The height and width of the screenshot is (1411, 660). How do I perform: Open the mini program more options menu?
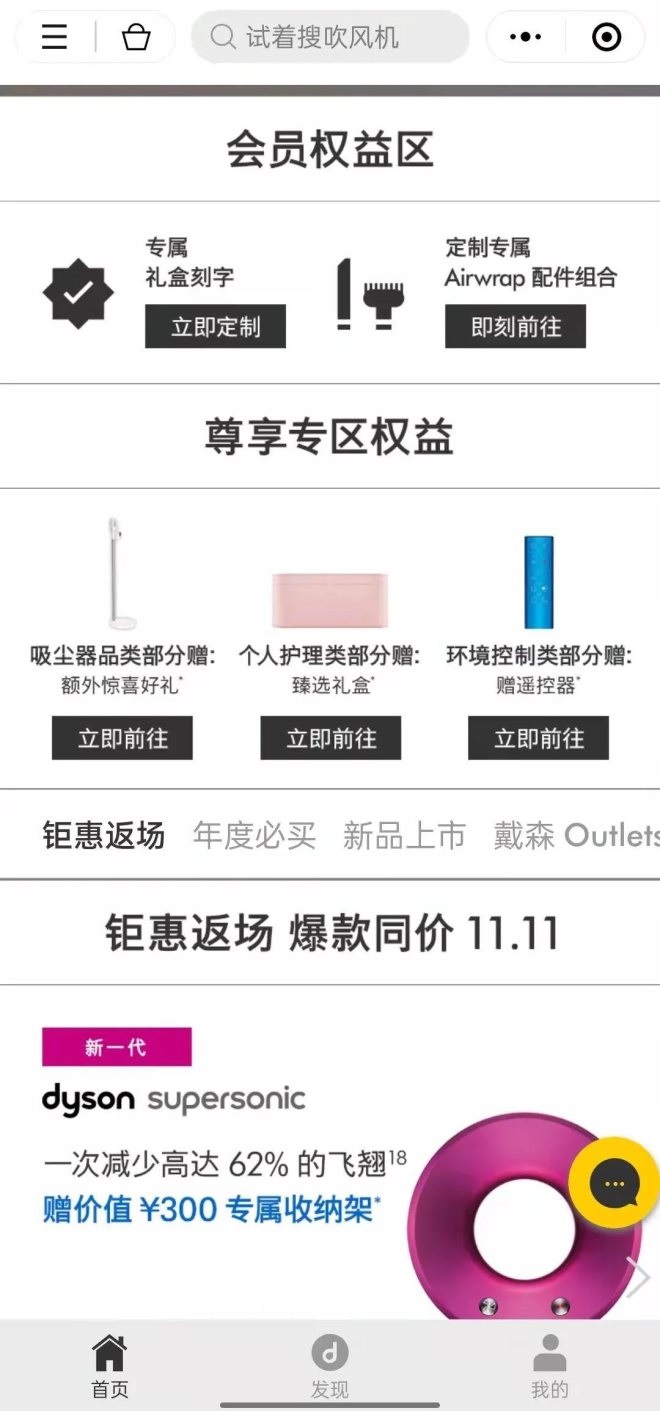pyautogui.click(x=525, y=38)
